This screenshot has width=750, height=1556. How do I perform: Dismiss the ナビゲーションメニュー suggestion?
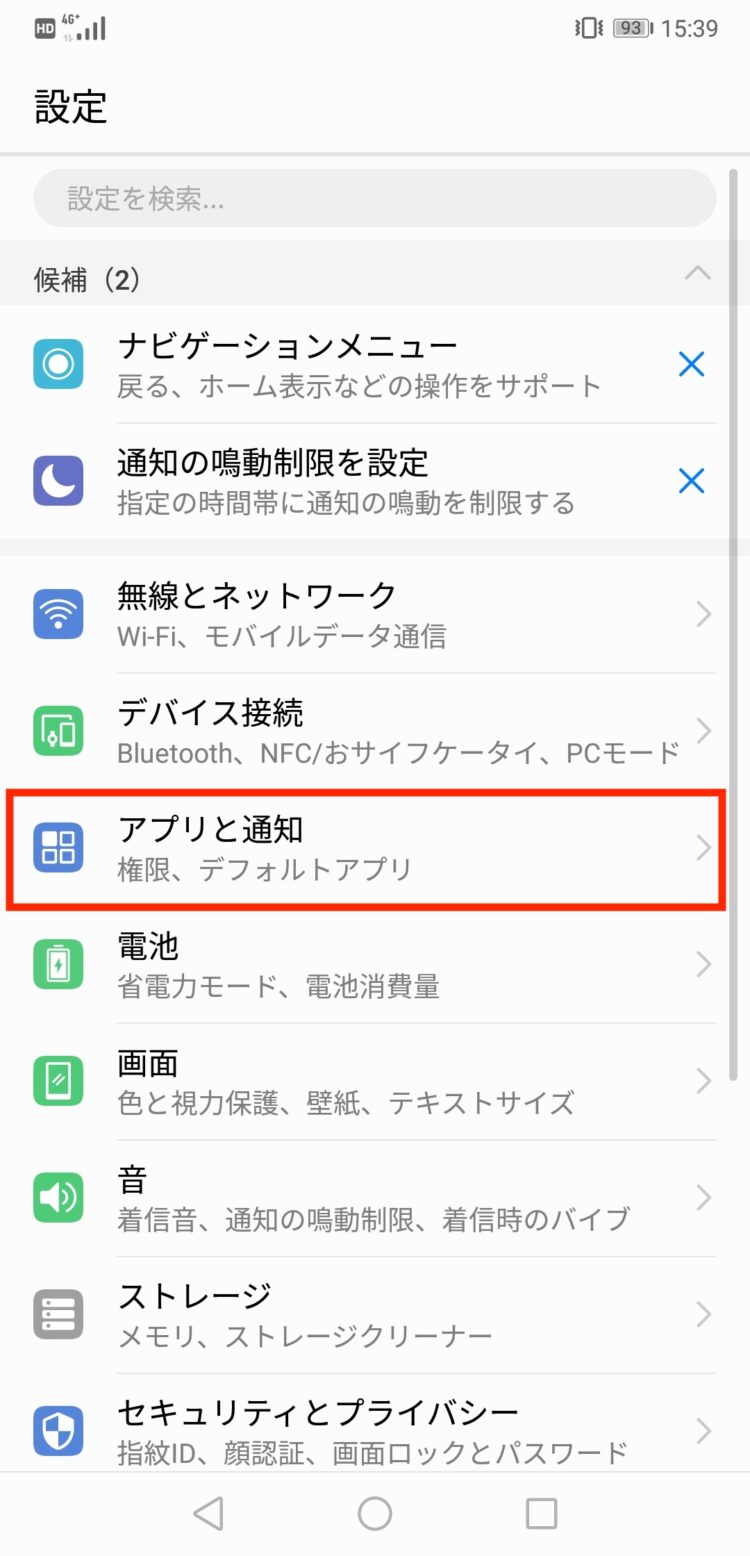point(691,365)
